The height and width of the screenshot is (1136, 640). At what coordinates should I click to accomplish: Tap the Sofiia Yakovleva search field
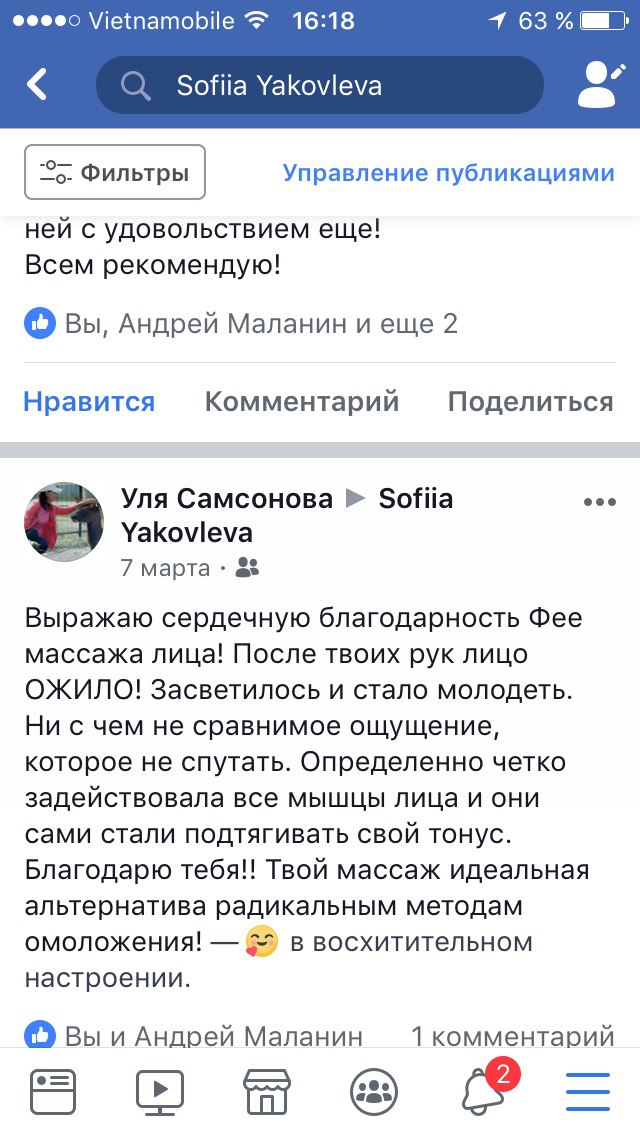320,86
